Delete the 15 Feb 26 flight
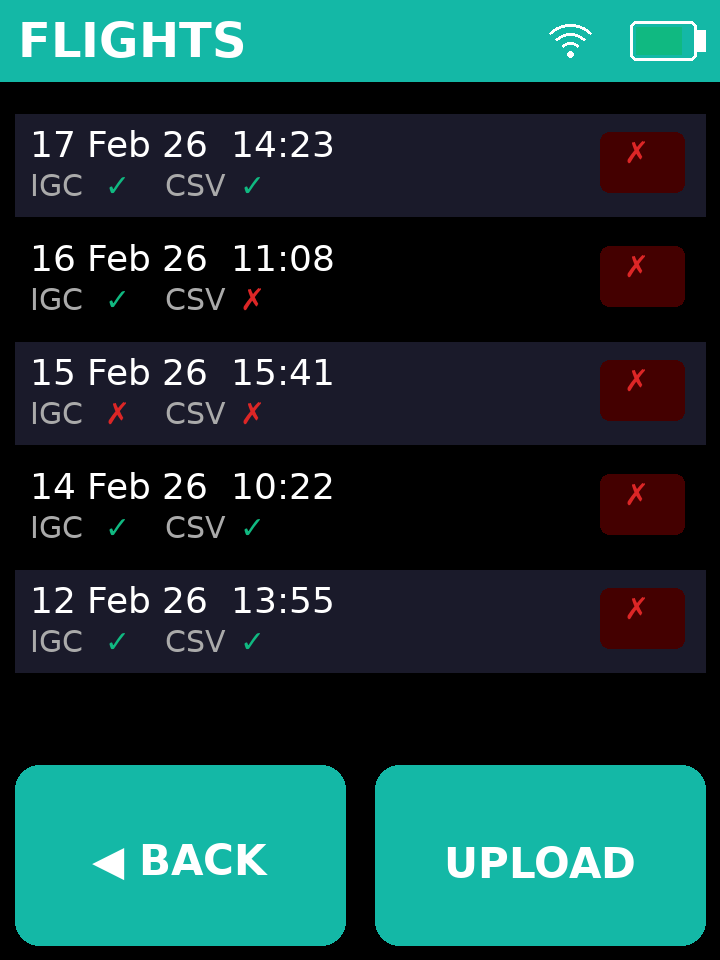Screen dimensions: 720x960 [x=642, y=390]
